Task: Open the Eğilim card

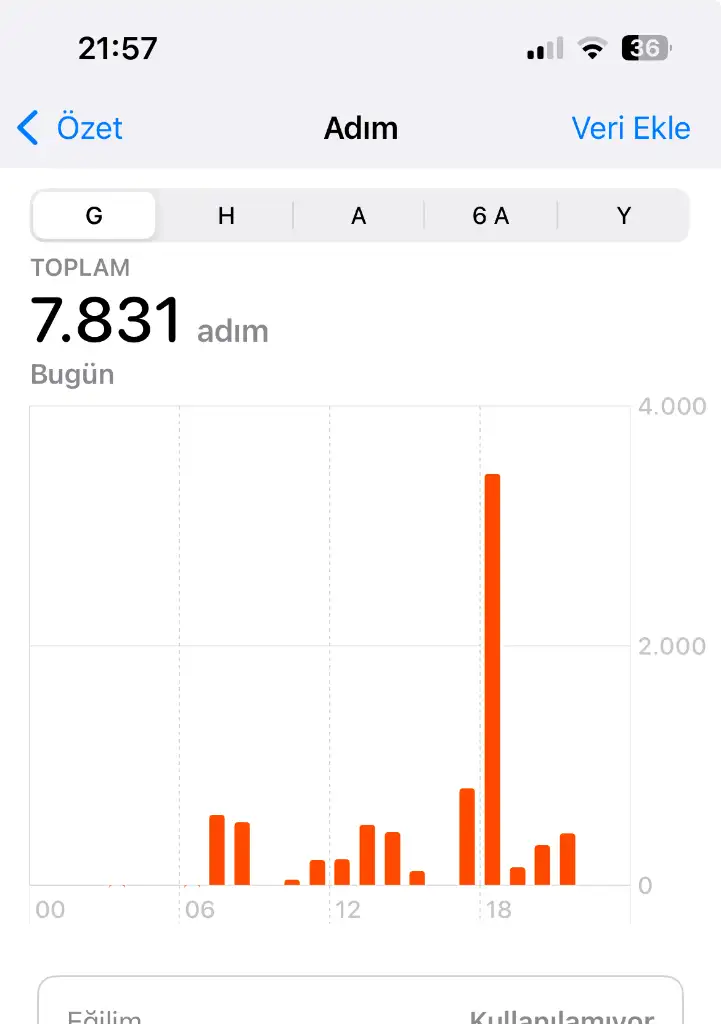Action: point(360,1005)
